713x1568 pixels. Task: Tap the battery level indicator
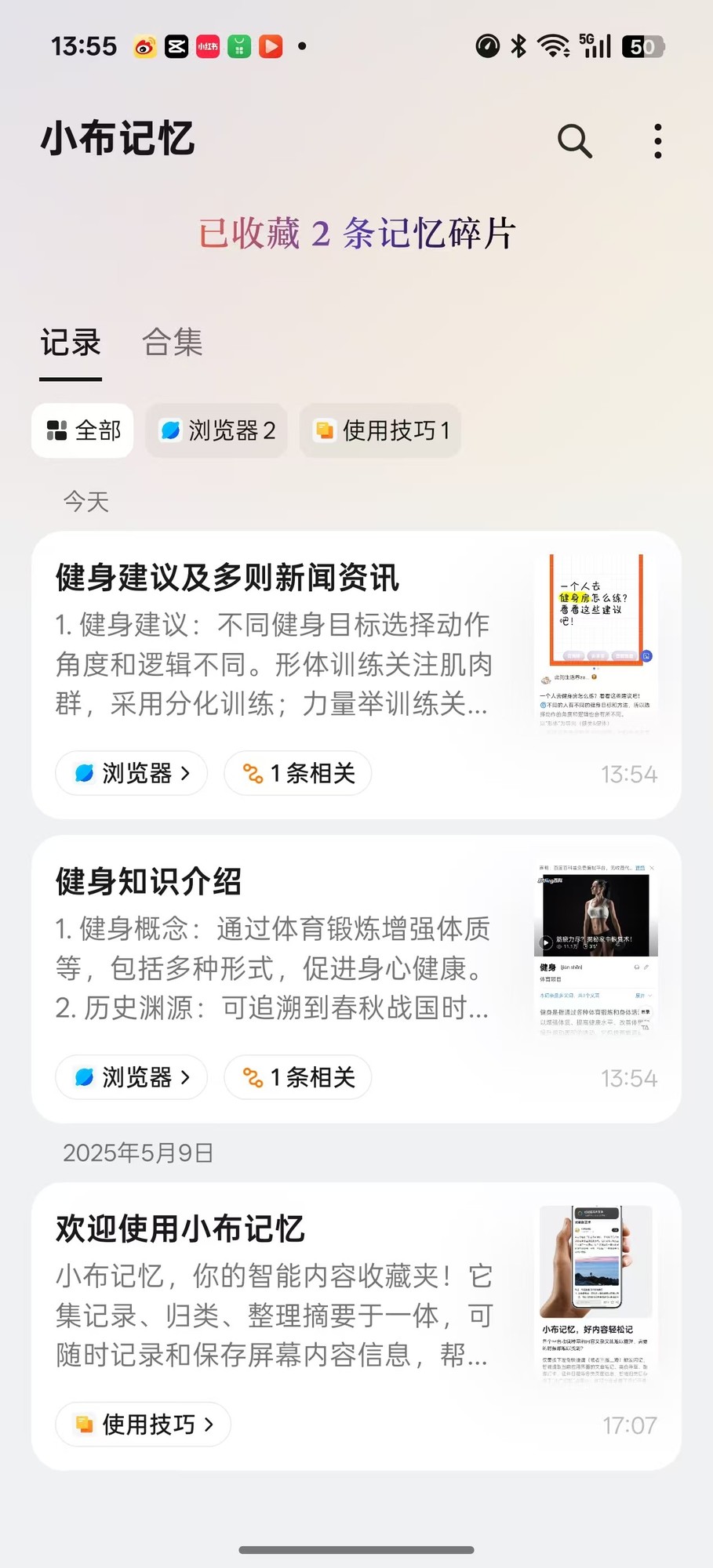(x=644, y=46)
